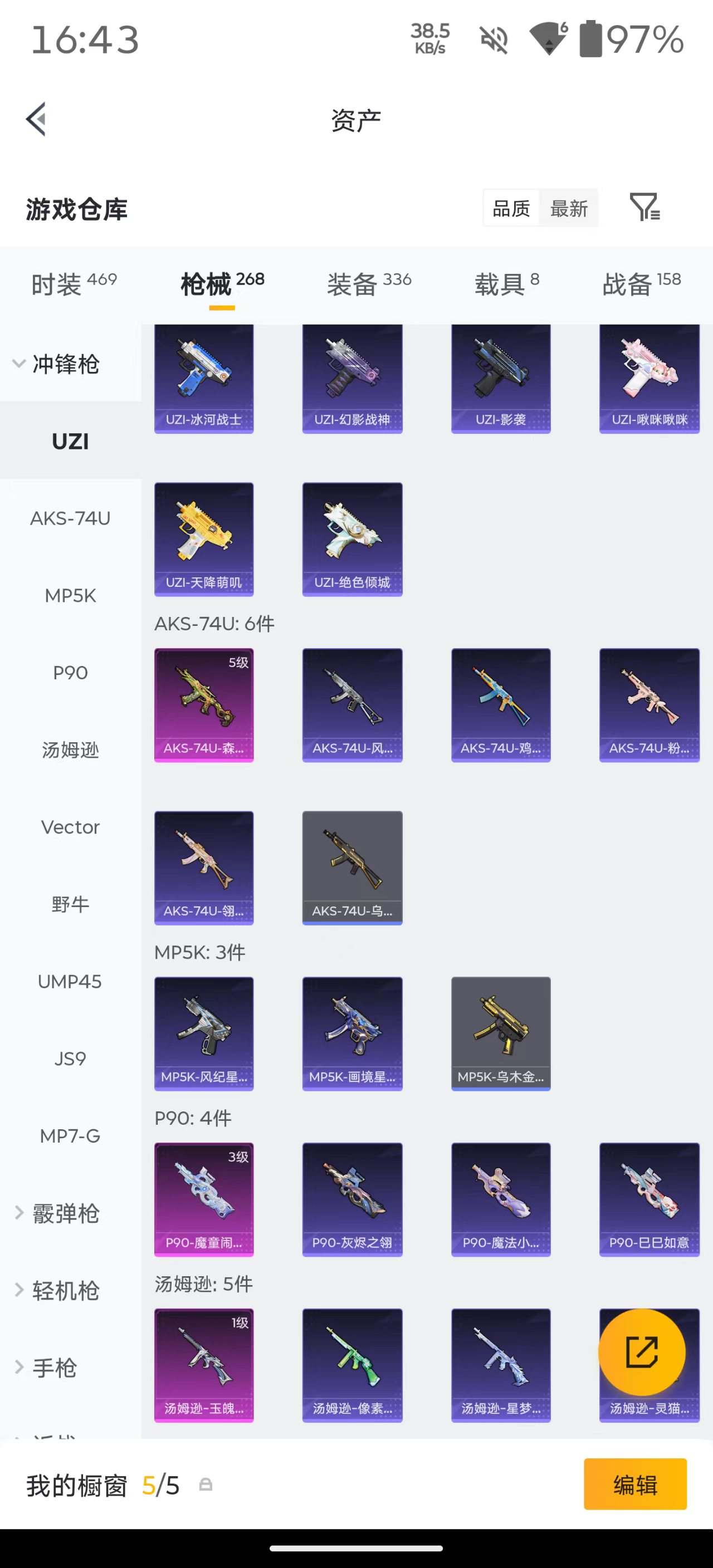The width and height of the screenshot is (713, 1568).
Task: Open the filter icon beside 最新
Action: pos(644,208)
